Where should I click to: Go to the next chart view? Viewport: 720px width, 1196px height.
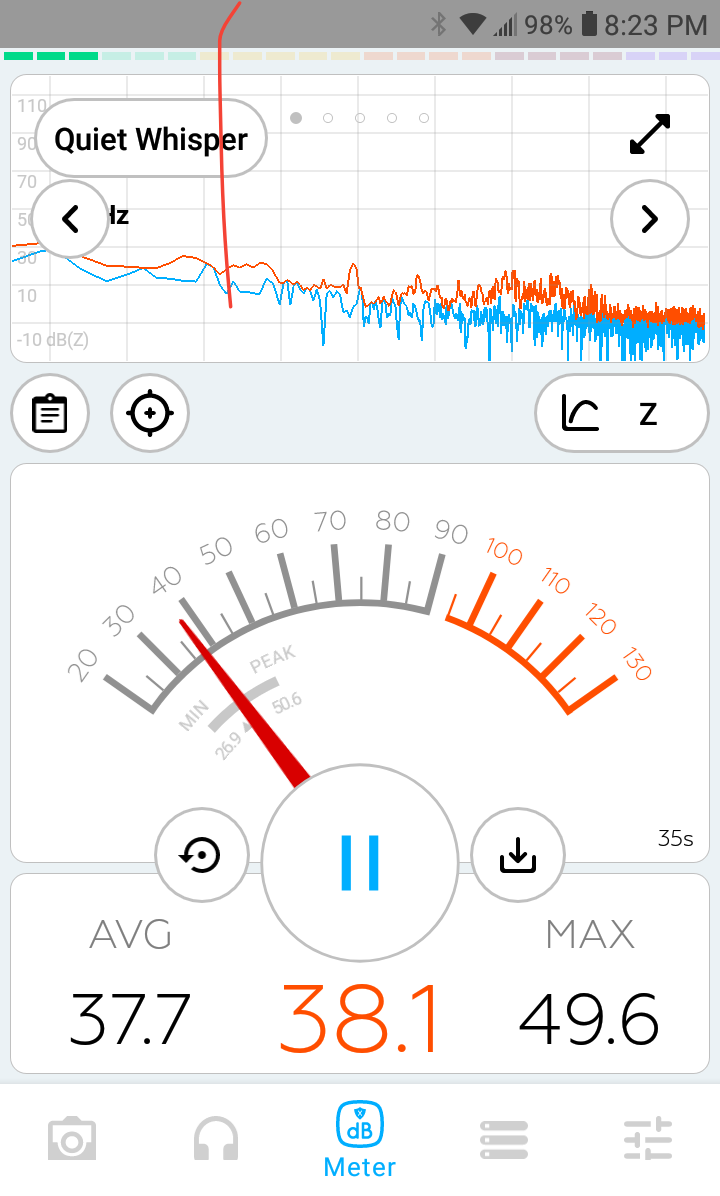pyautogui.click(x=650, y=219)
